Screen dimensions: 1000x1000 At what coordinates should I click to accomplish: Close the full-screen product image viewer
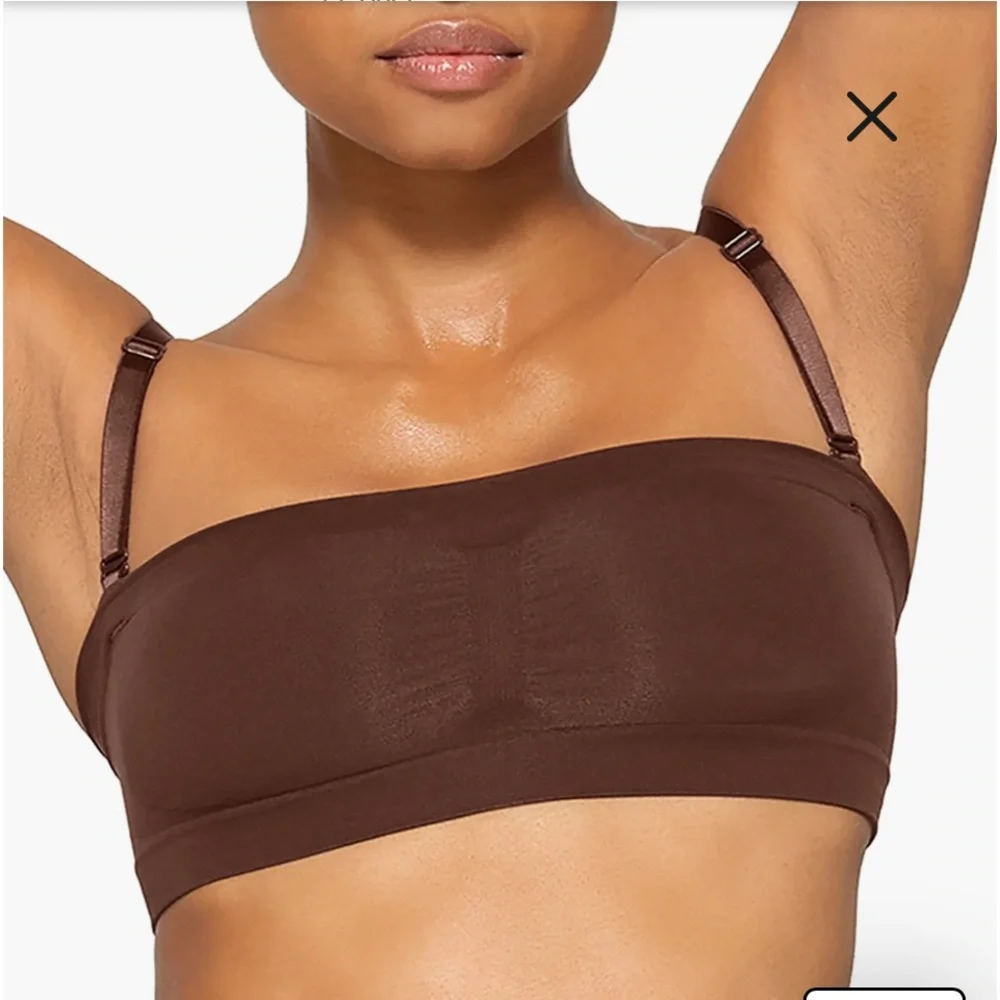point(871,117)
